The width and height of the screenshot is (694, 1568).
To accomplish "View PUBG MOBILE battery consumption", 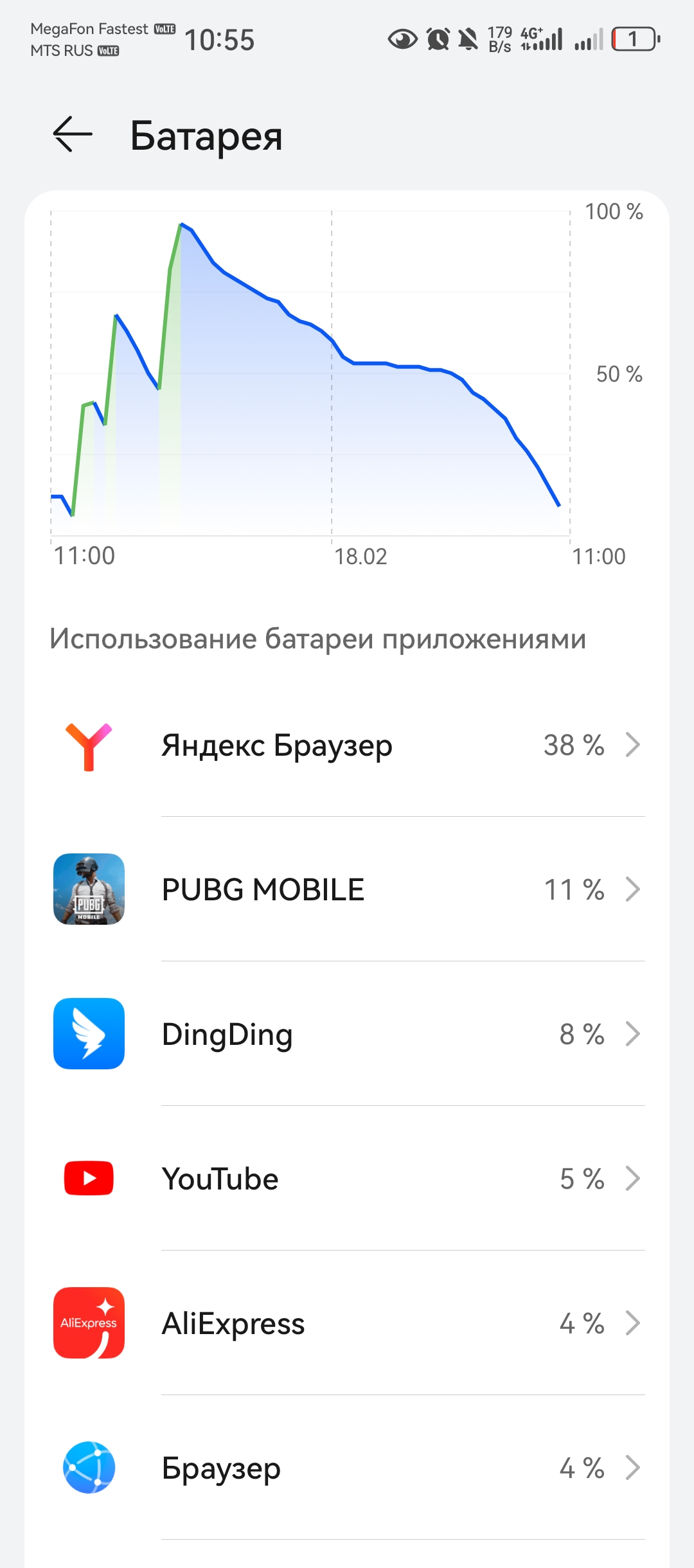I will [x=347, y=890].
